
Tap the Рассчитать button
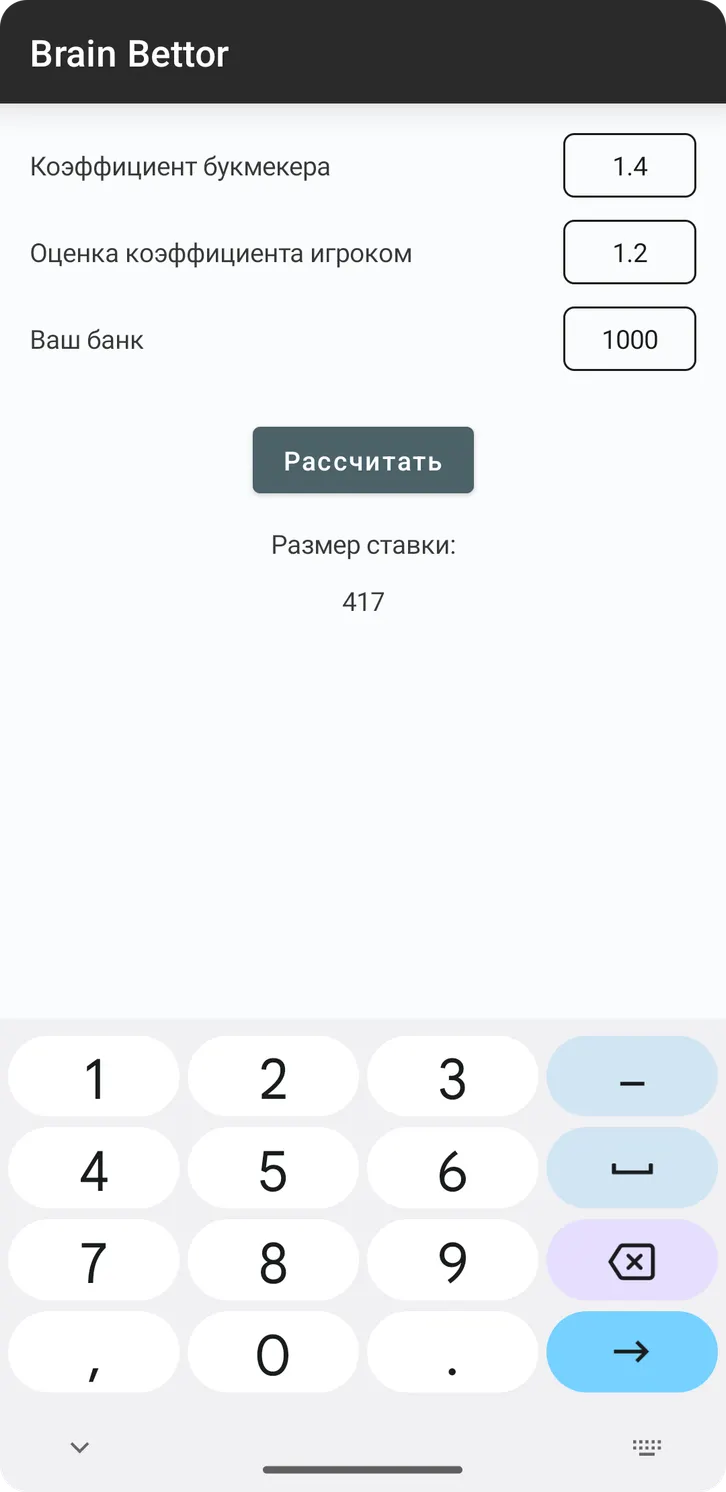click(x=363, y=460)
